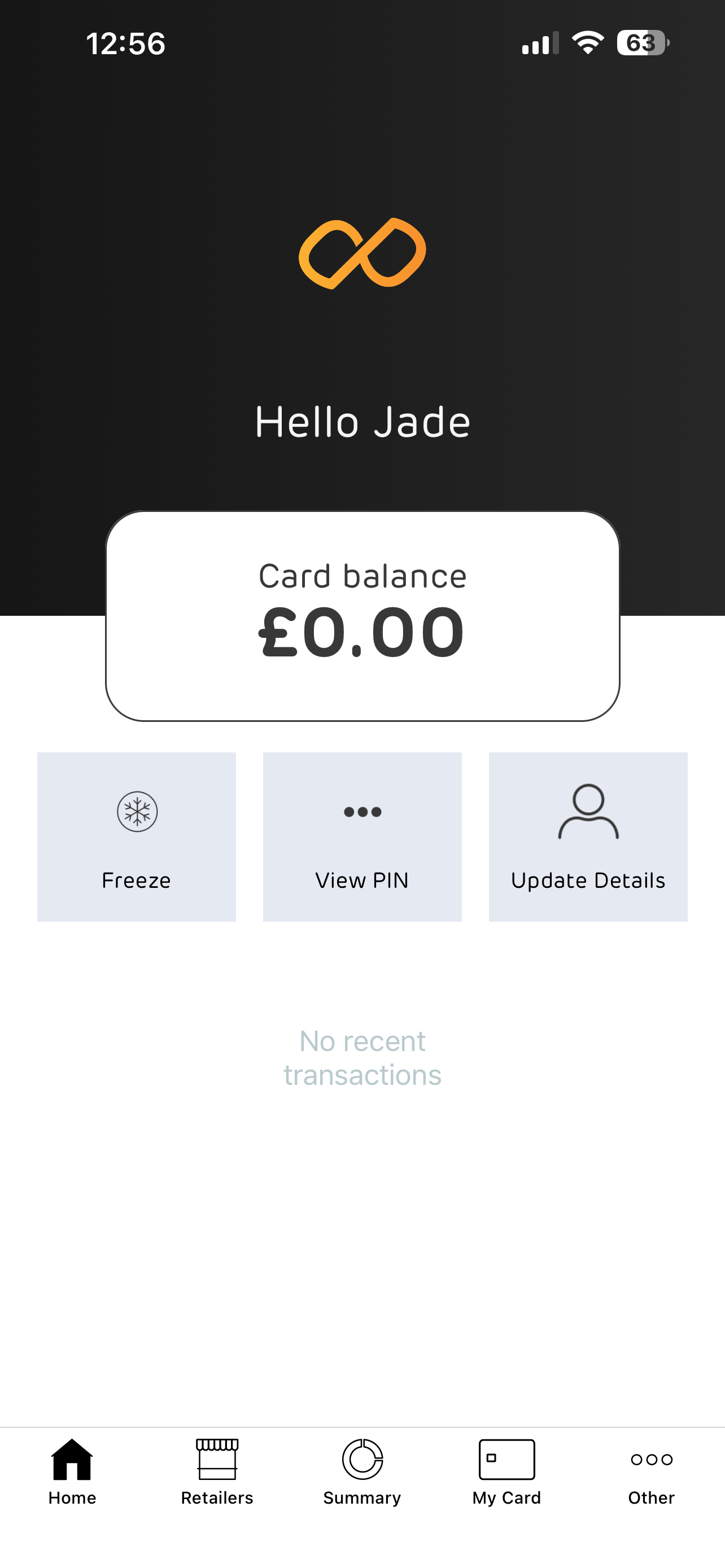View the card PIN
The width and height of the screenshot is (725, 1568).
point(362,836)
